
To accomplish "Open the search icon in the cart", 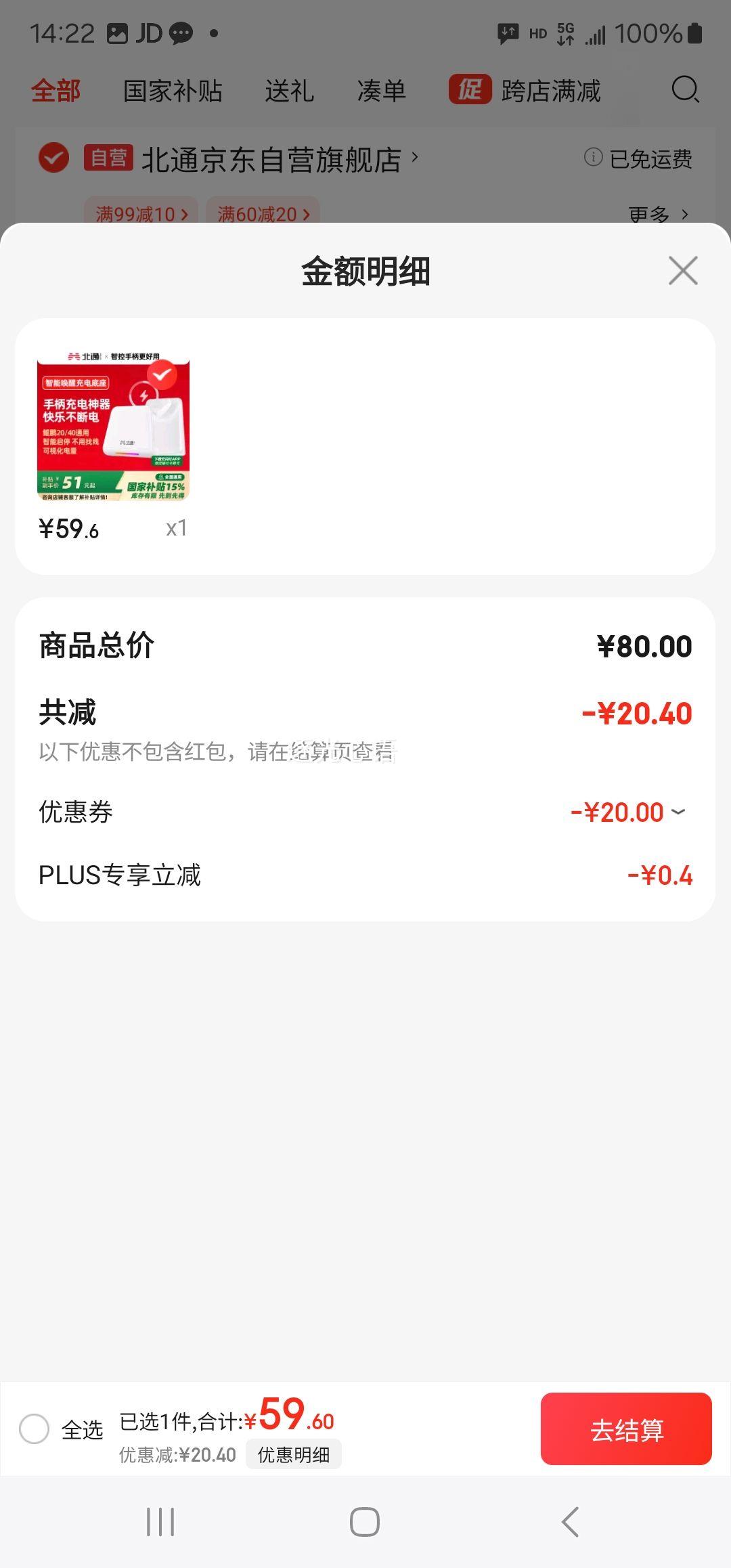I will click(x=685, y=90).
